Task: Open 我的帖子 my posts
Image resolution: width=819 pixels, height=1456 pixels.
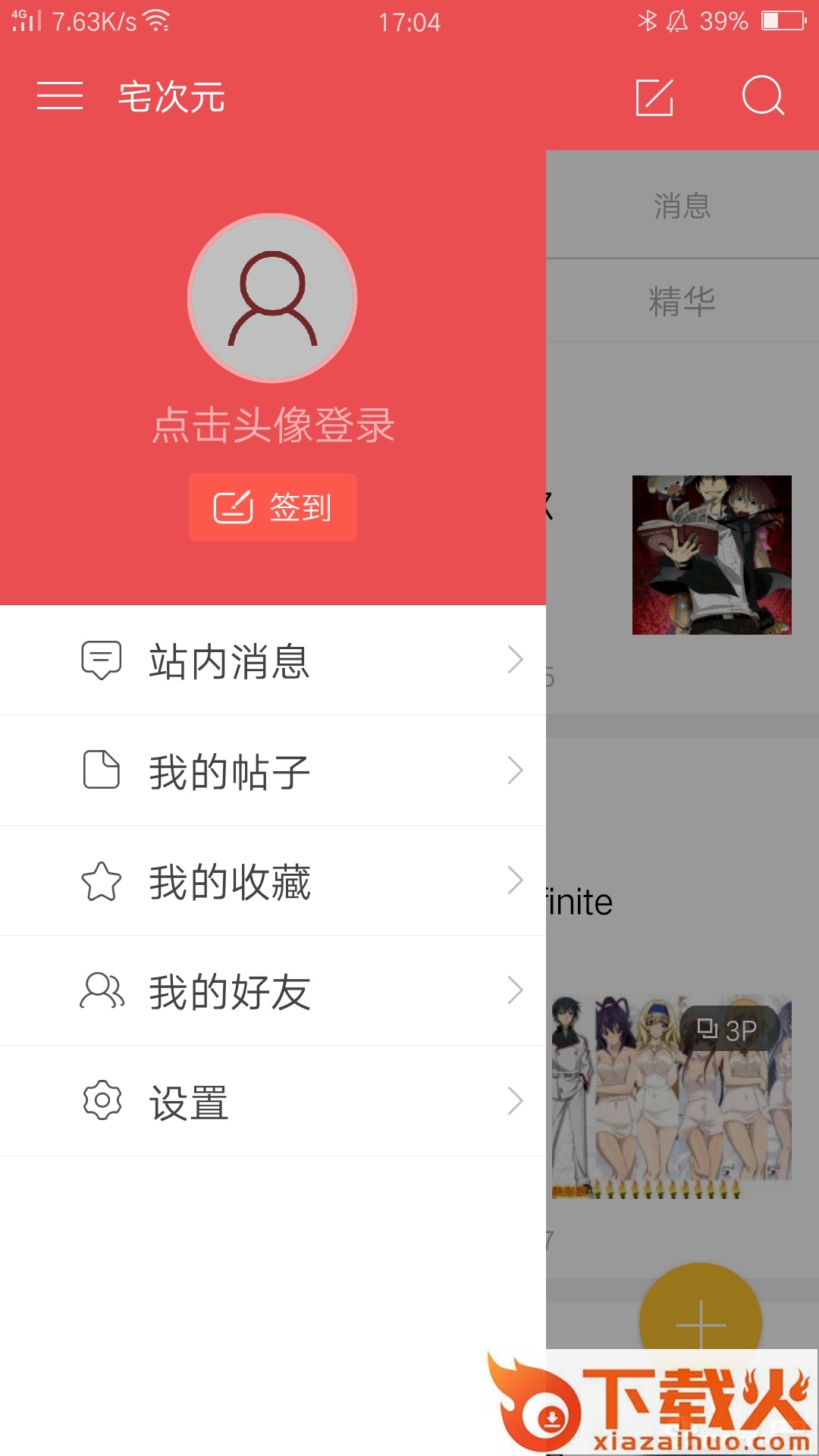Action: tap(273, 770)
